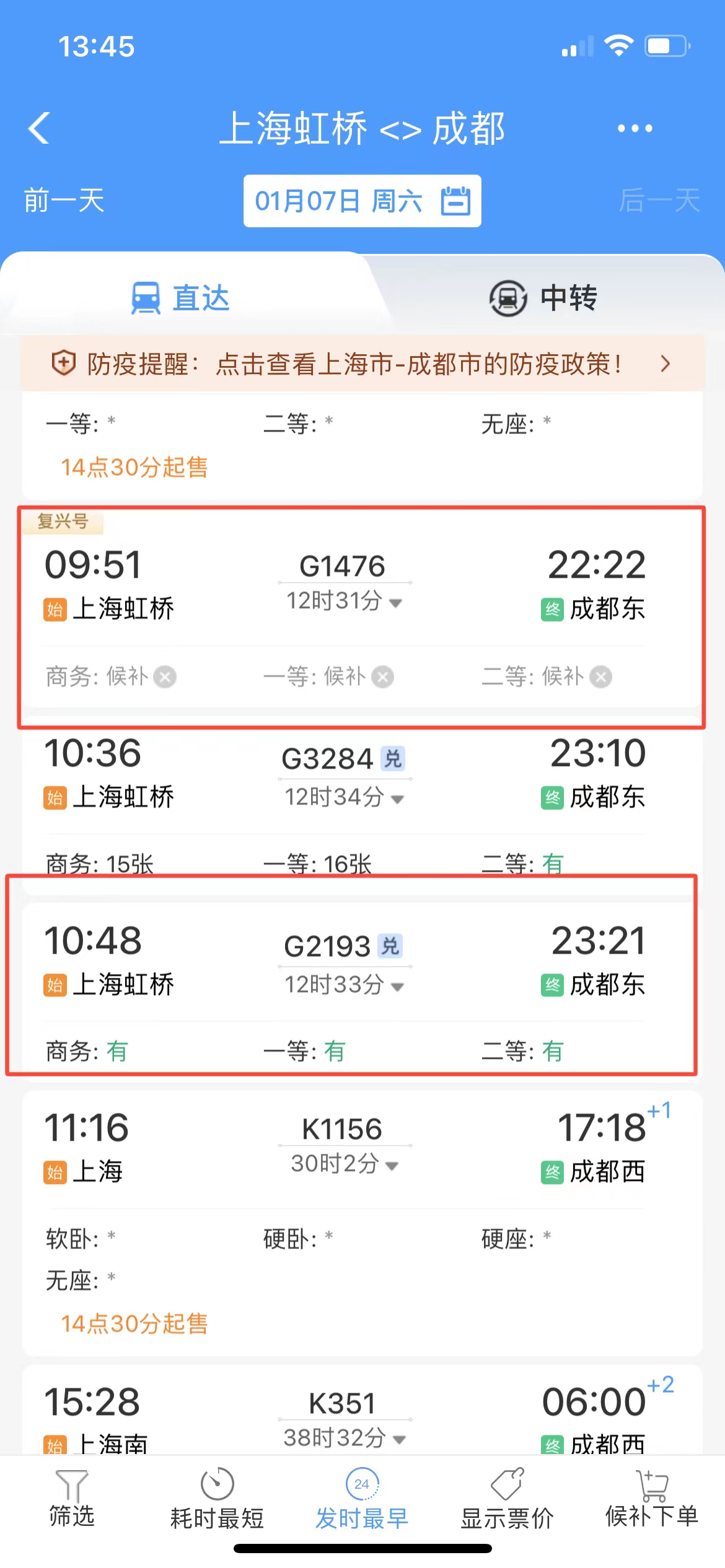Open 候补下单 waitlist ordering

click(x=652, y=1499)
